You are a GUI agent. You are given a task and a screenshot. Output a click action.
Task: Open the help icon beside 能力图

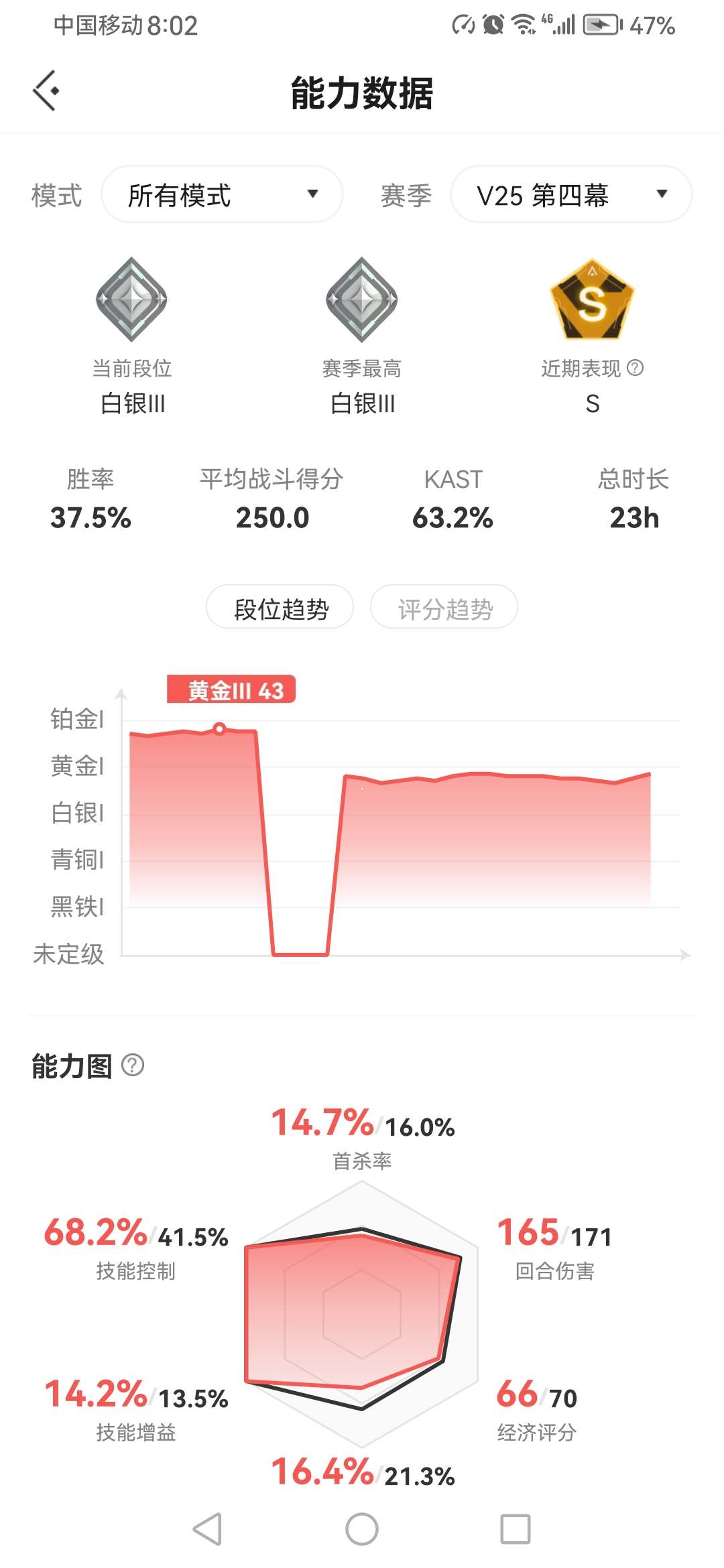[x=133, y=1065]
